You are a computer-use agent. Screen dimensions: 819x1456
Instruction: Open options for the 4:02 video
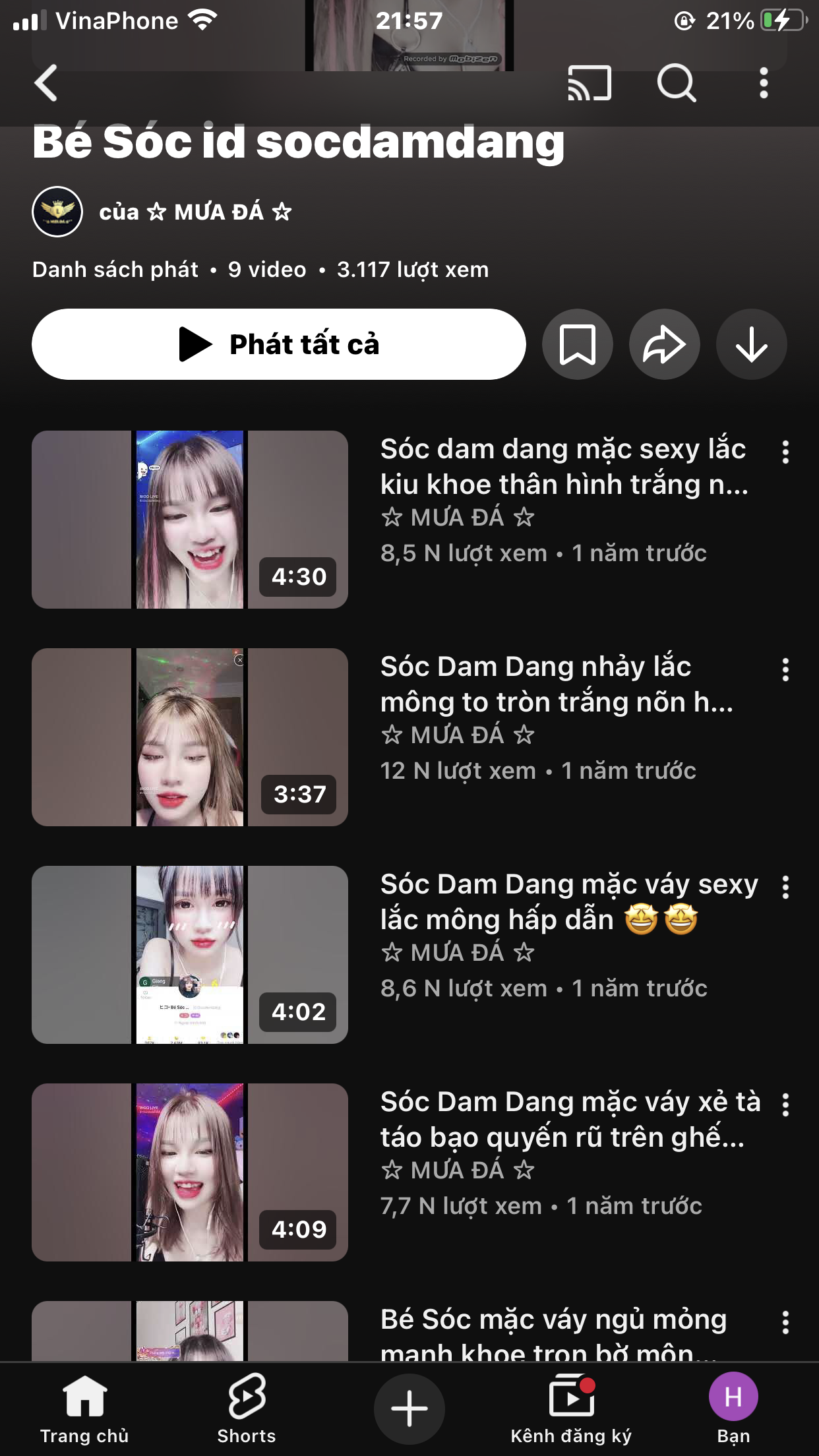click(x=785, y=888)
